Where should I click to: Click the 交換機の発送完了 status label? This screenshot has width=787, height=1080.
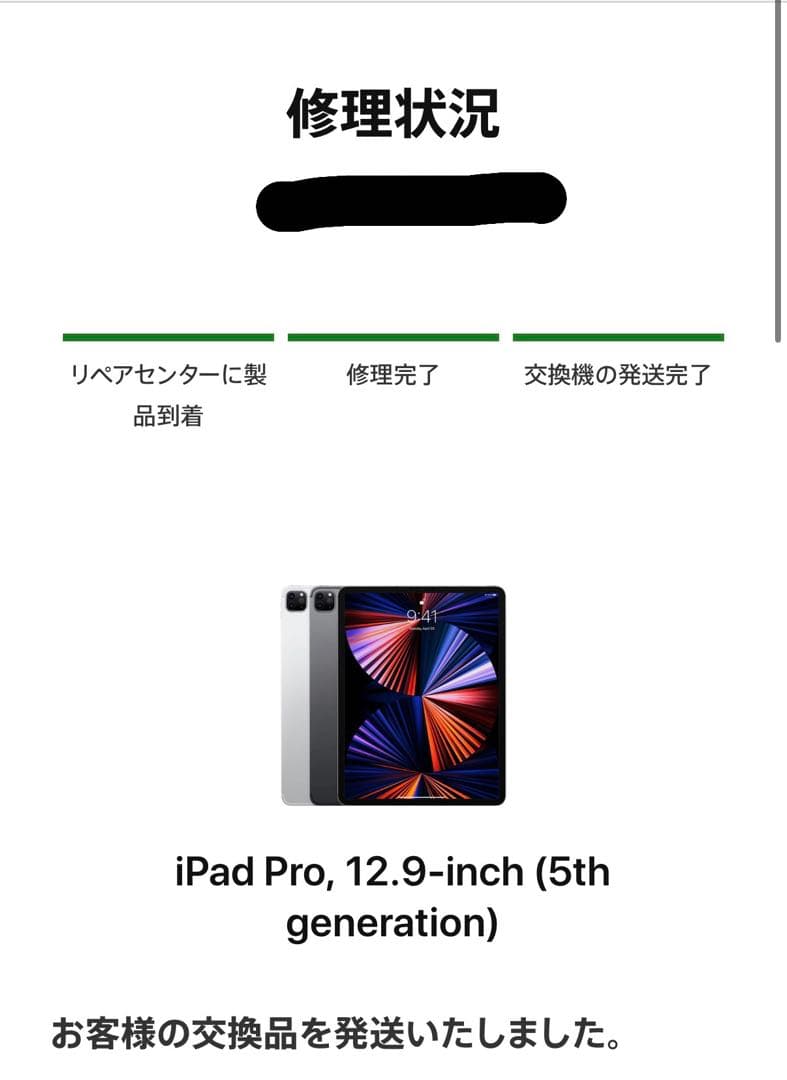tap(616, 375)
